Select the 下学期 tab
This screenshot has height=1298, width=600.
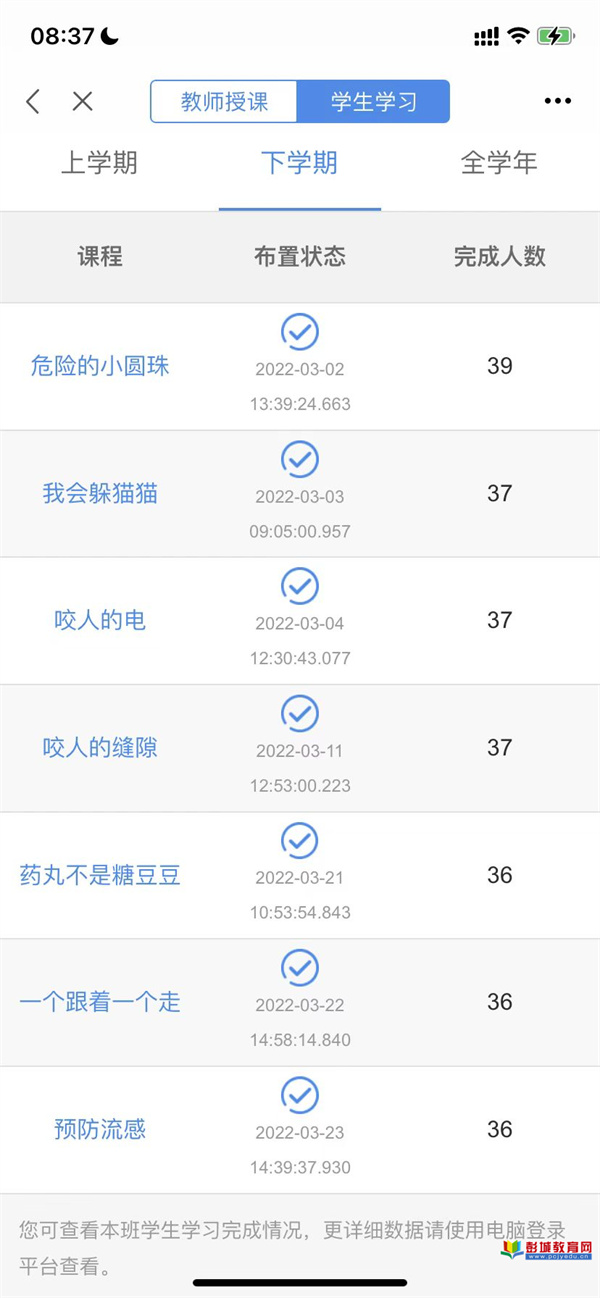point(300,163)
